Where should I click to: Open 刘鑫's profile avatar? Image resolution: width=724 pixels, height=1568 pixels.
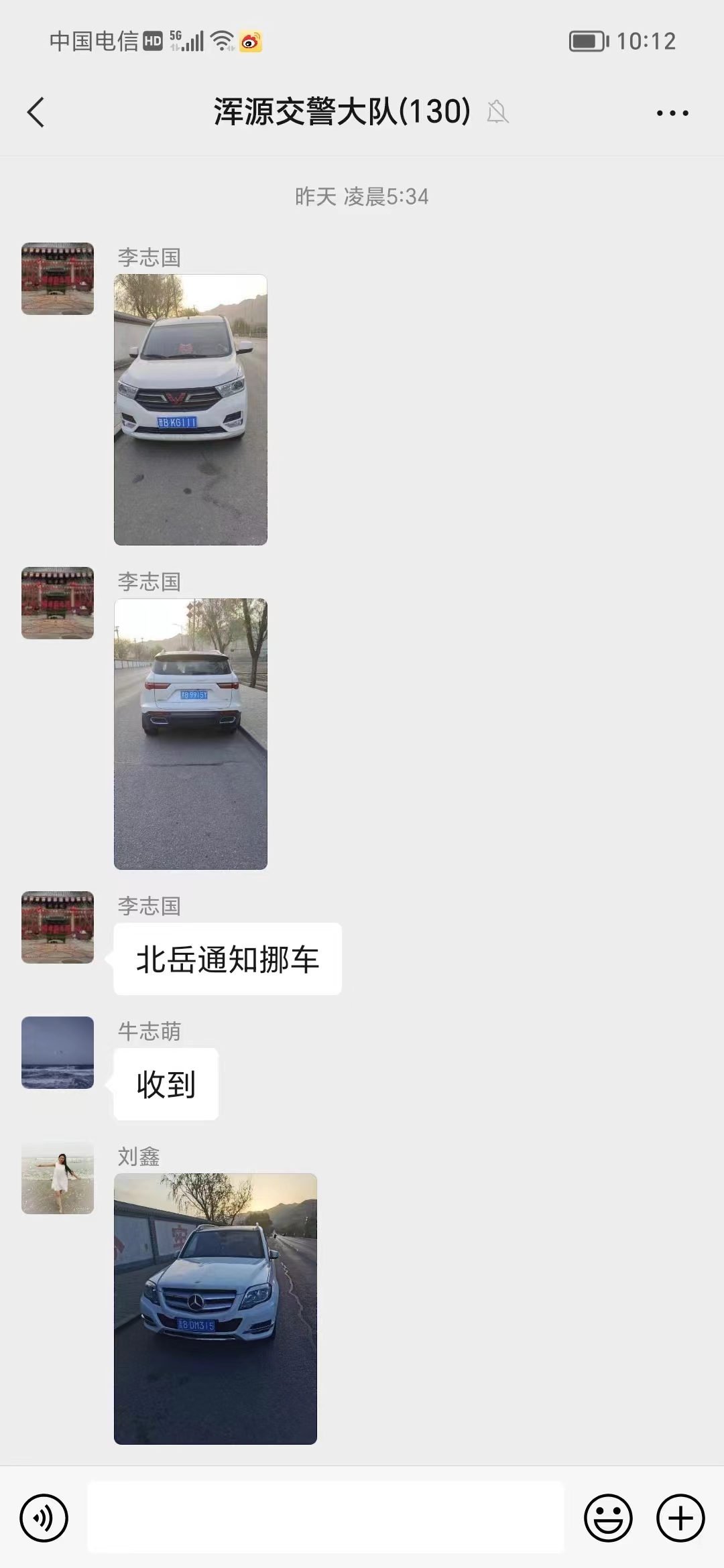pyautogui.click(x=58, y=1178)
